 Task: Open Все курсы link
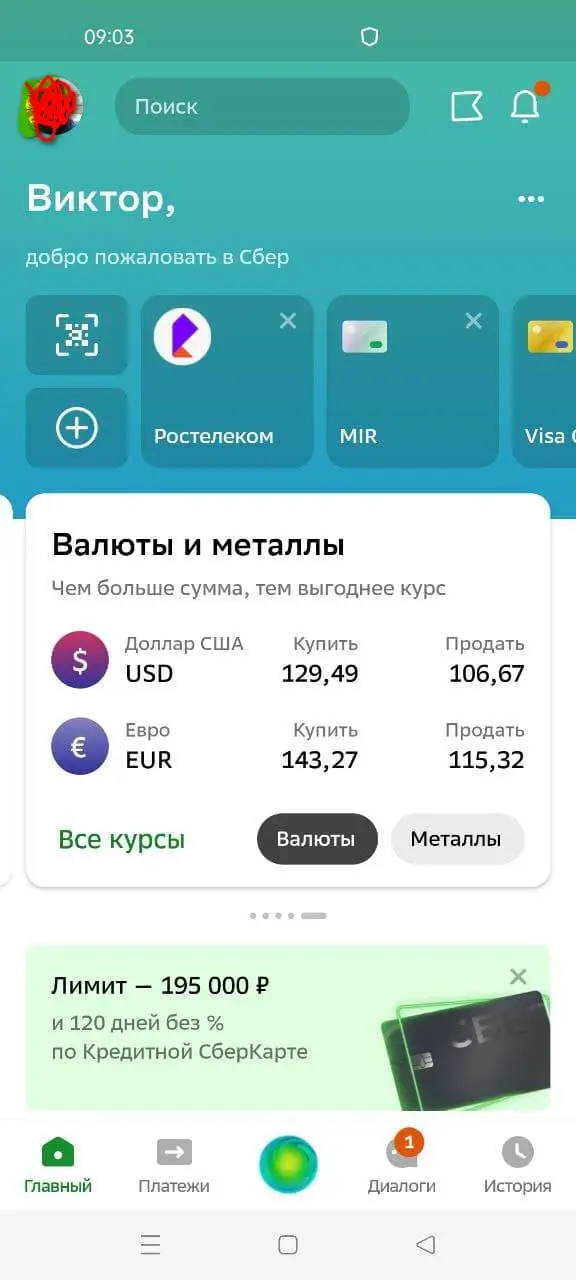(122, 839)
